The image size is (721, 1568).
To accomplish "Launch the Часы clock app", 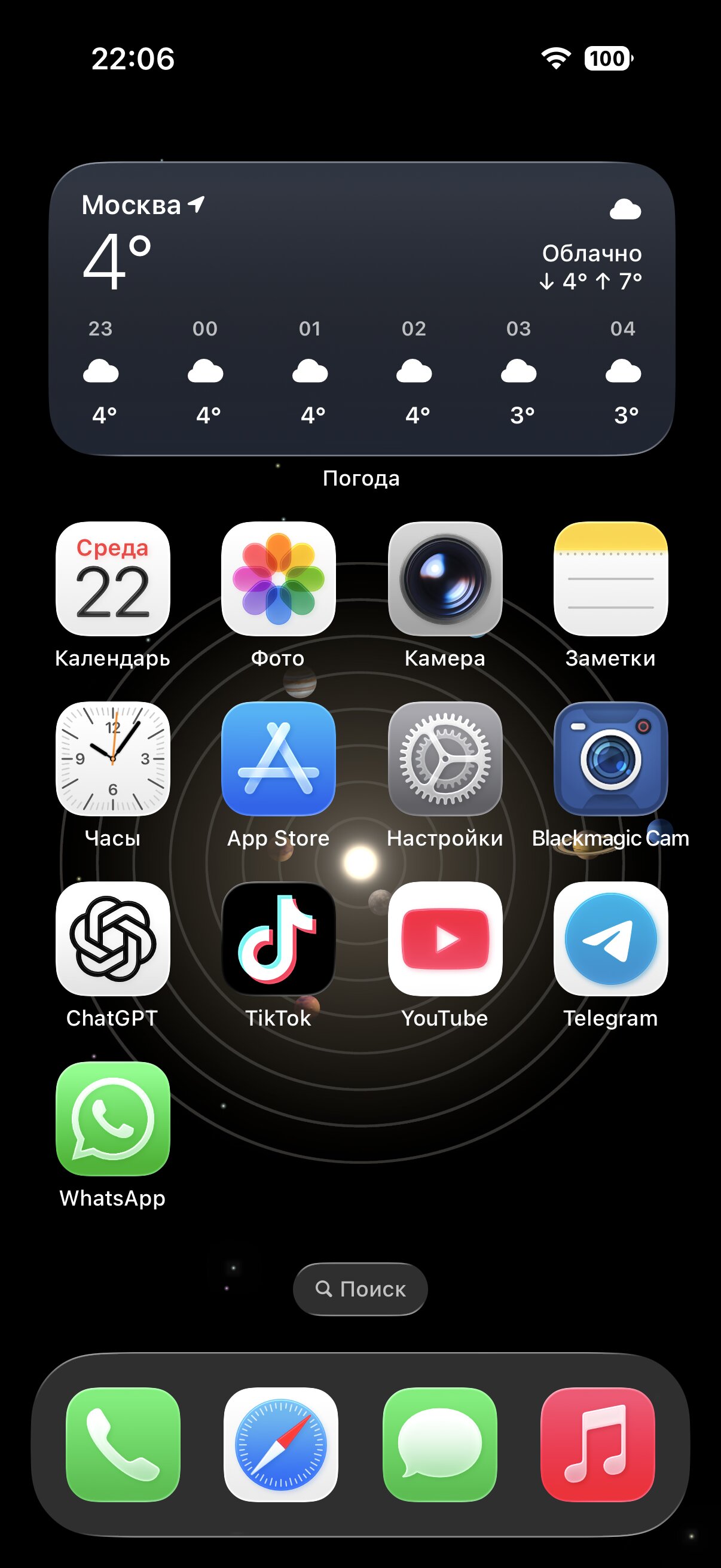I will [112, 759].
